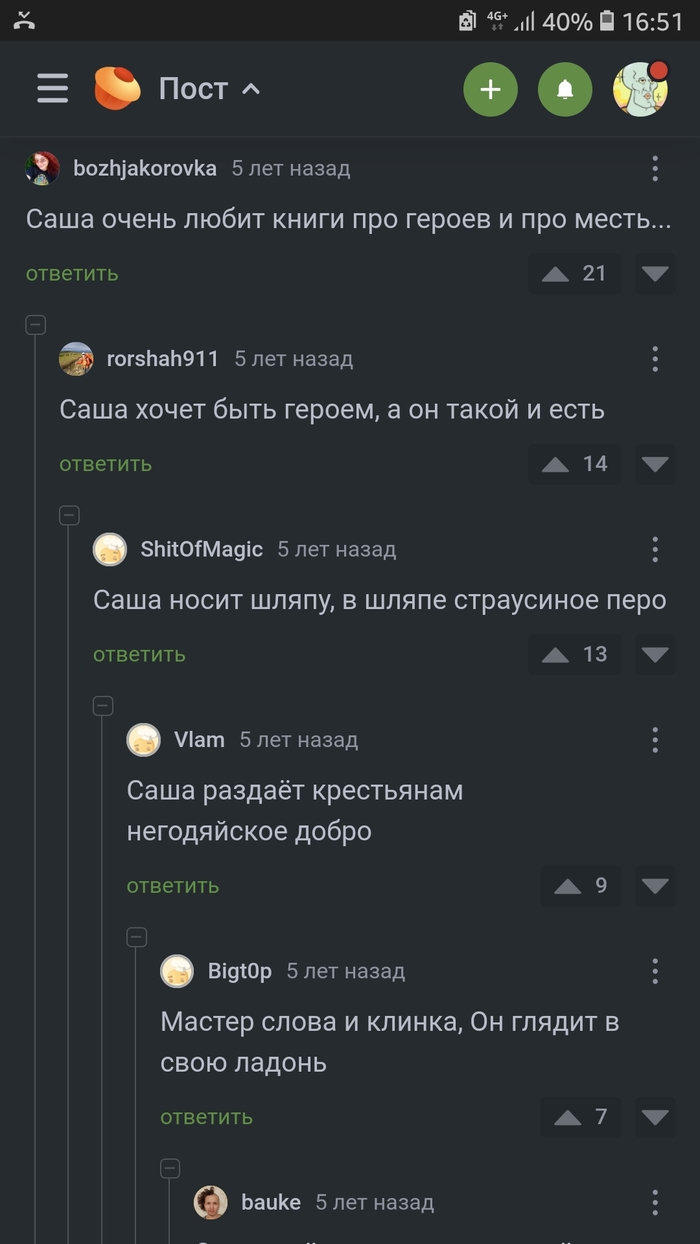Open the notifications bell

point(565,90)
